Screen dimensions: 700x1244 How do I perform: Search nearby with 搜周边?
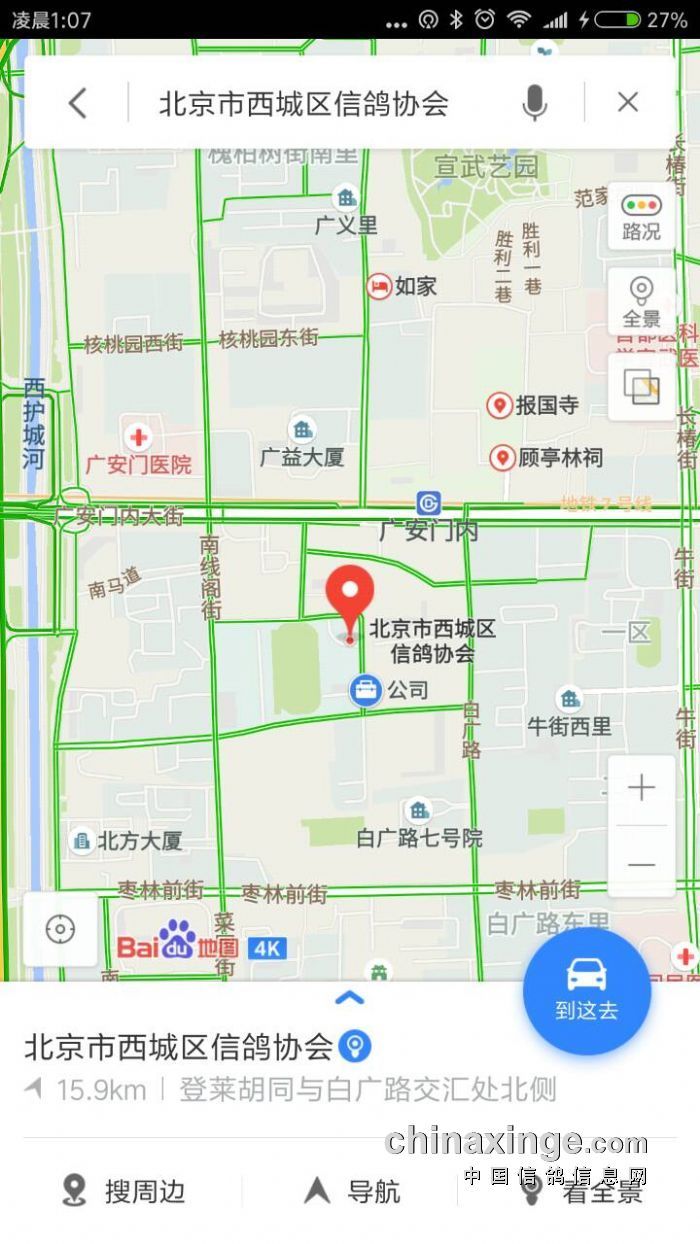(x=125, y=1191)
